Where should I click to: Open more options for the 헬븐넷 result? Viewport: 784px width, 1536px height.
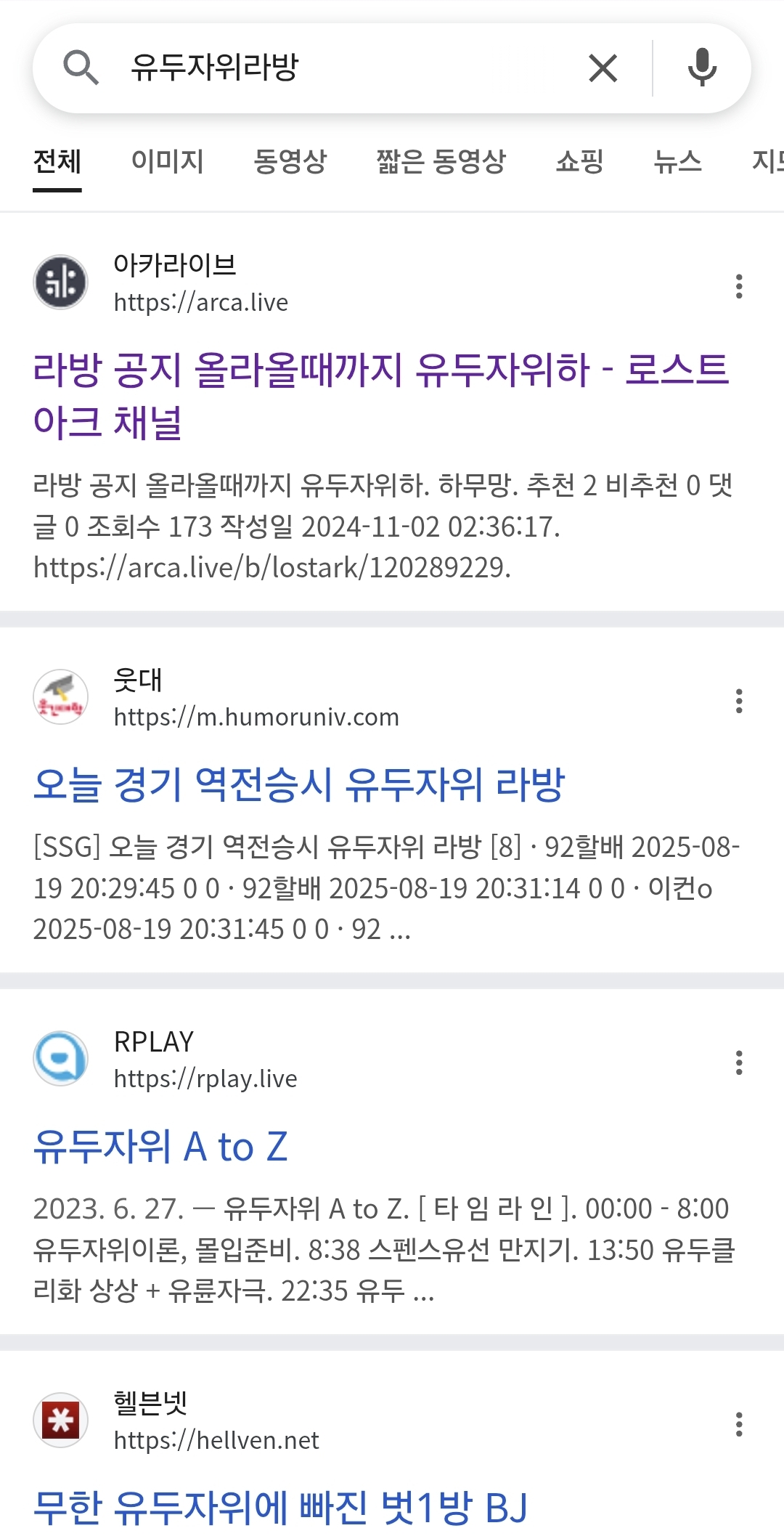(739, 1424)
